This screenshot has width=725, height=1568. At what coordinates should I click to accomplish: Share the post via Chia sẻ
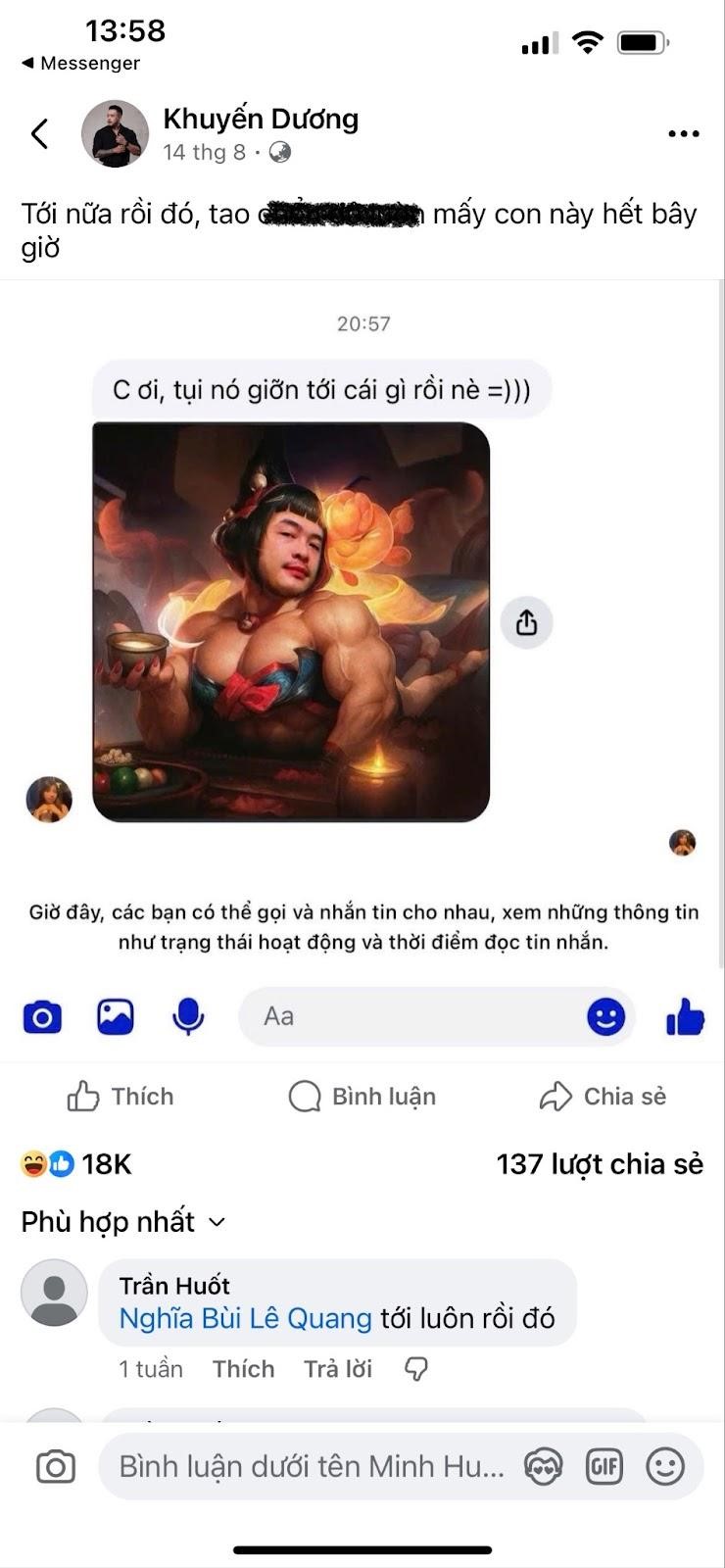point(603,1096)
